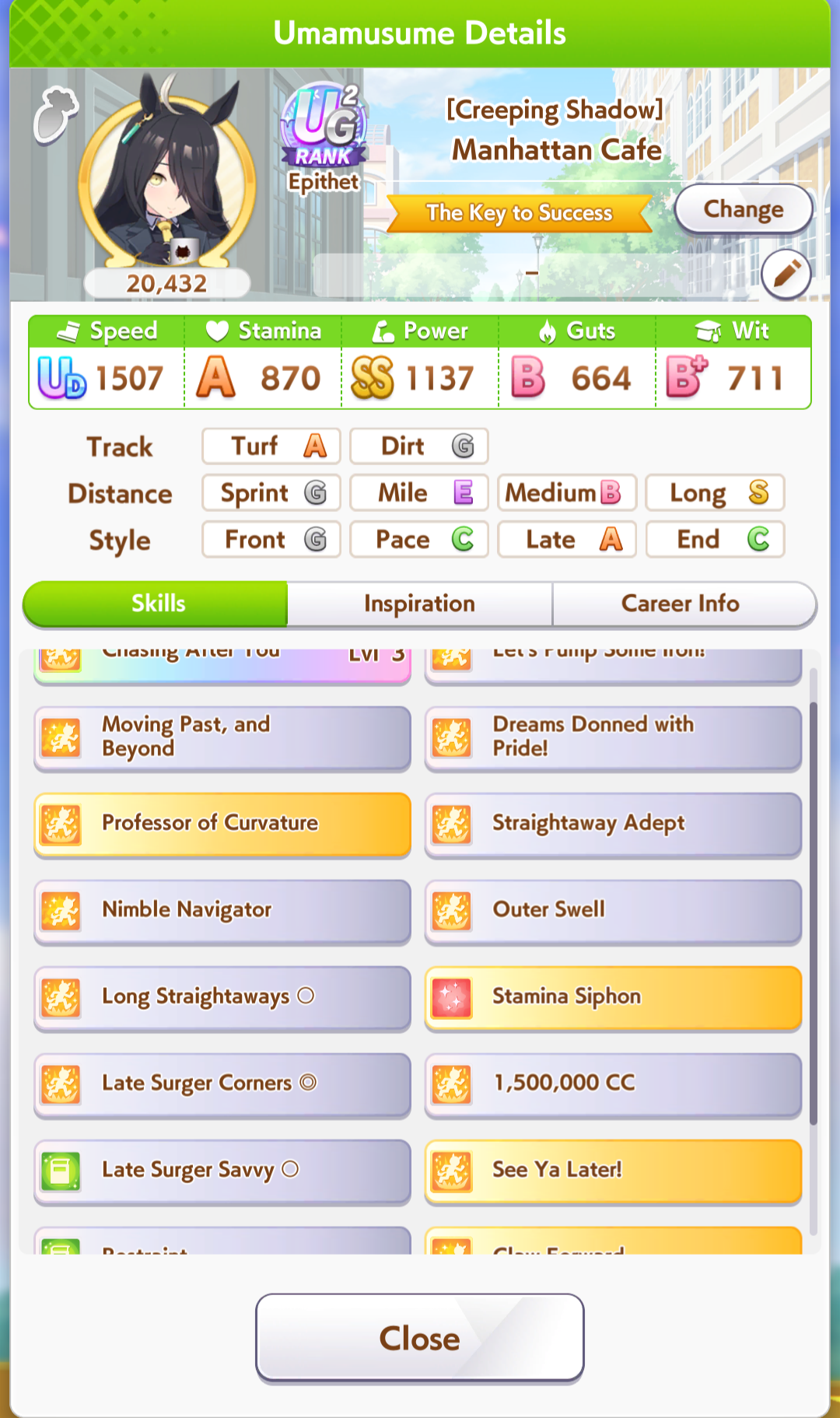The image size is (840, 1418).
Task: Tap the See Ya Later! skill
Action: coord(613,1171)
